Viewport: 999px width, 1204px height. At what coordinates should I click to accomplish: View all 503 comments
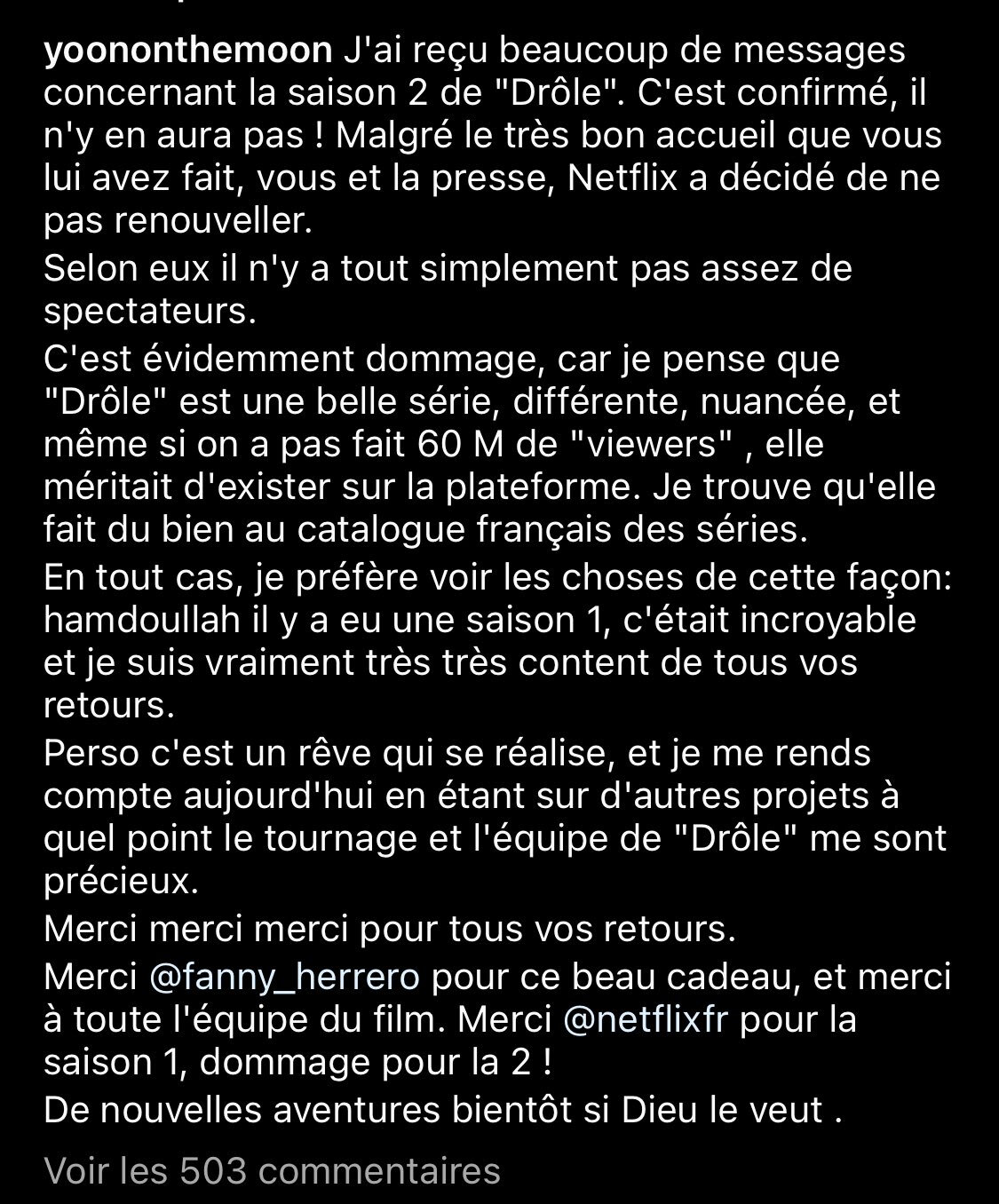272,1171
